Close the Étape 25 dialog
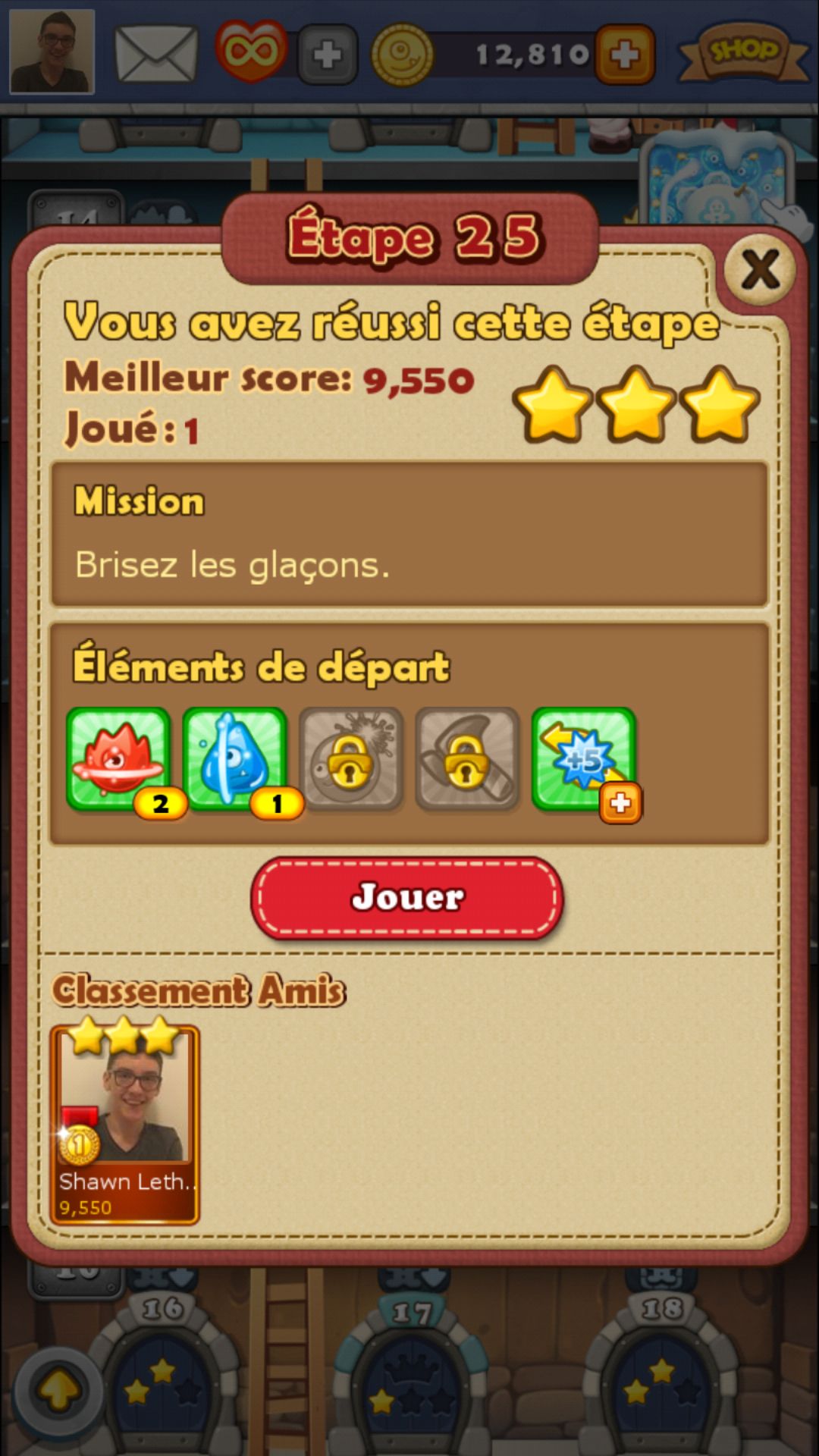 (x=760, y=270)
